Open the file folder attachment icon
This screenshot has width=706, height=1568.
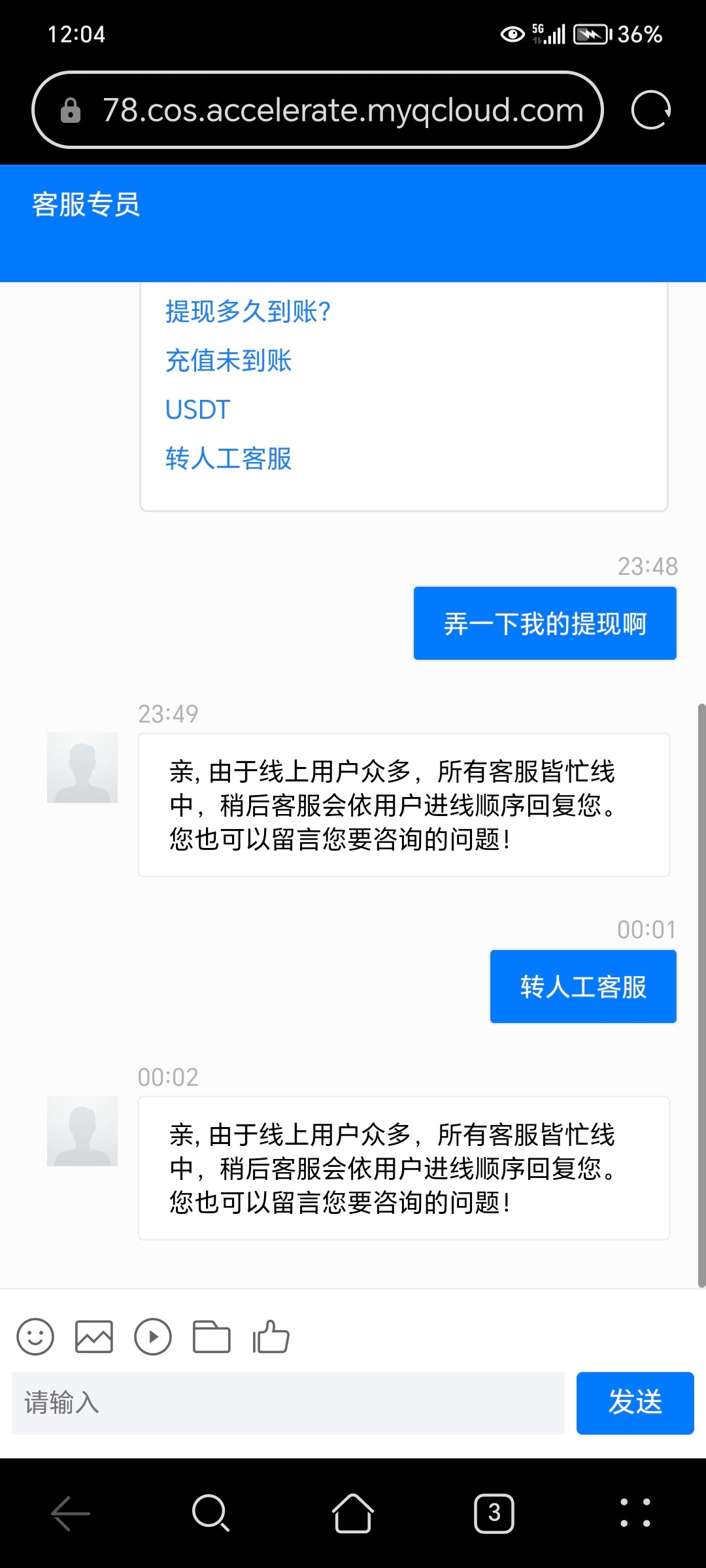coord(212,1337)
